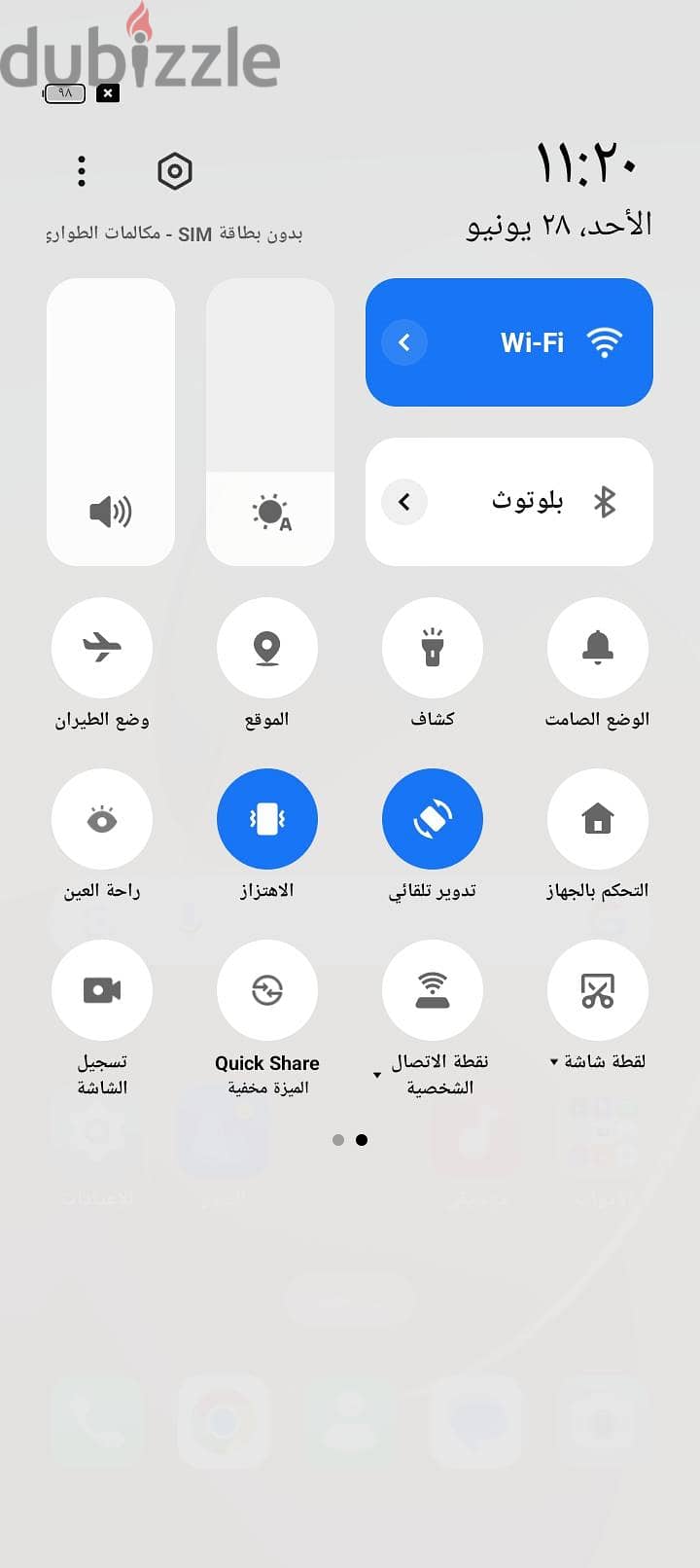Open the three-dot overflow menu
Screen dimensions: 700x1568
click(82, 171)
